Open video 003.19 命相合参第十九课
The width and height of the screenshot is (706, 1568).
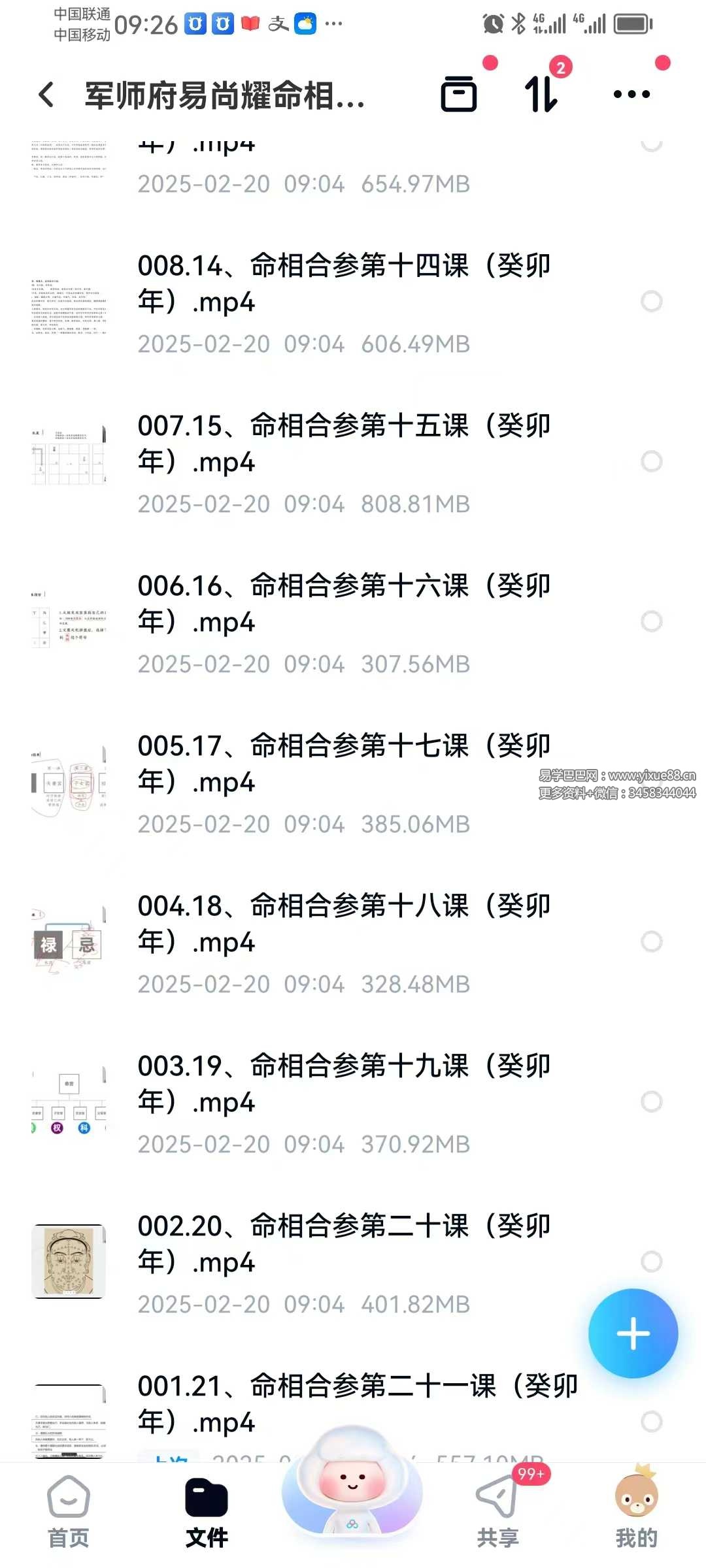[x=343, y=1085]
